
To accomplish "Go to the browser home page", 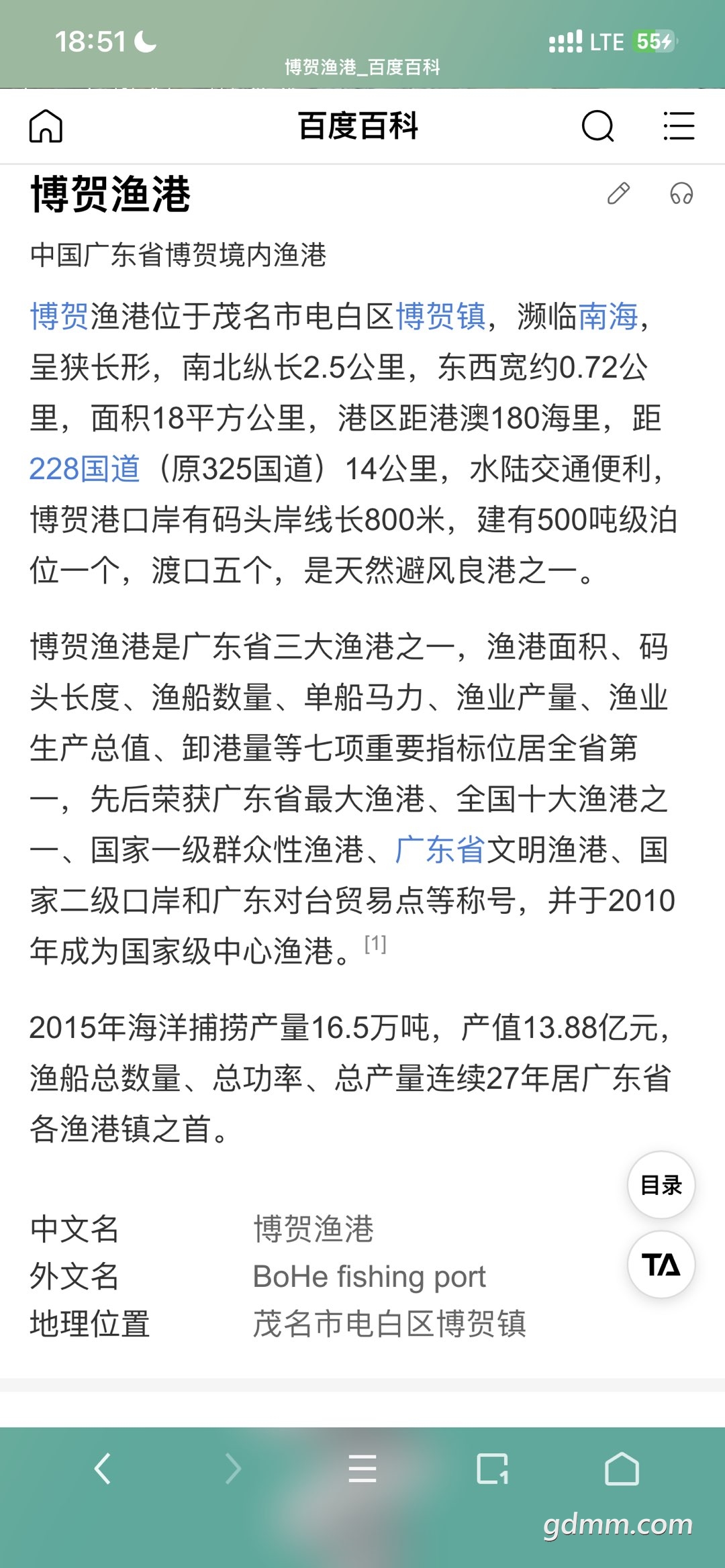I will click(622, 1468).
